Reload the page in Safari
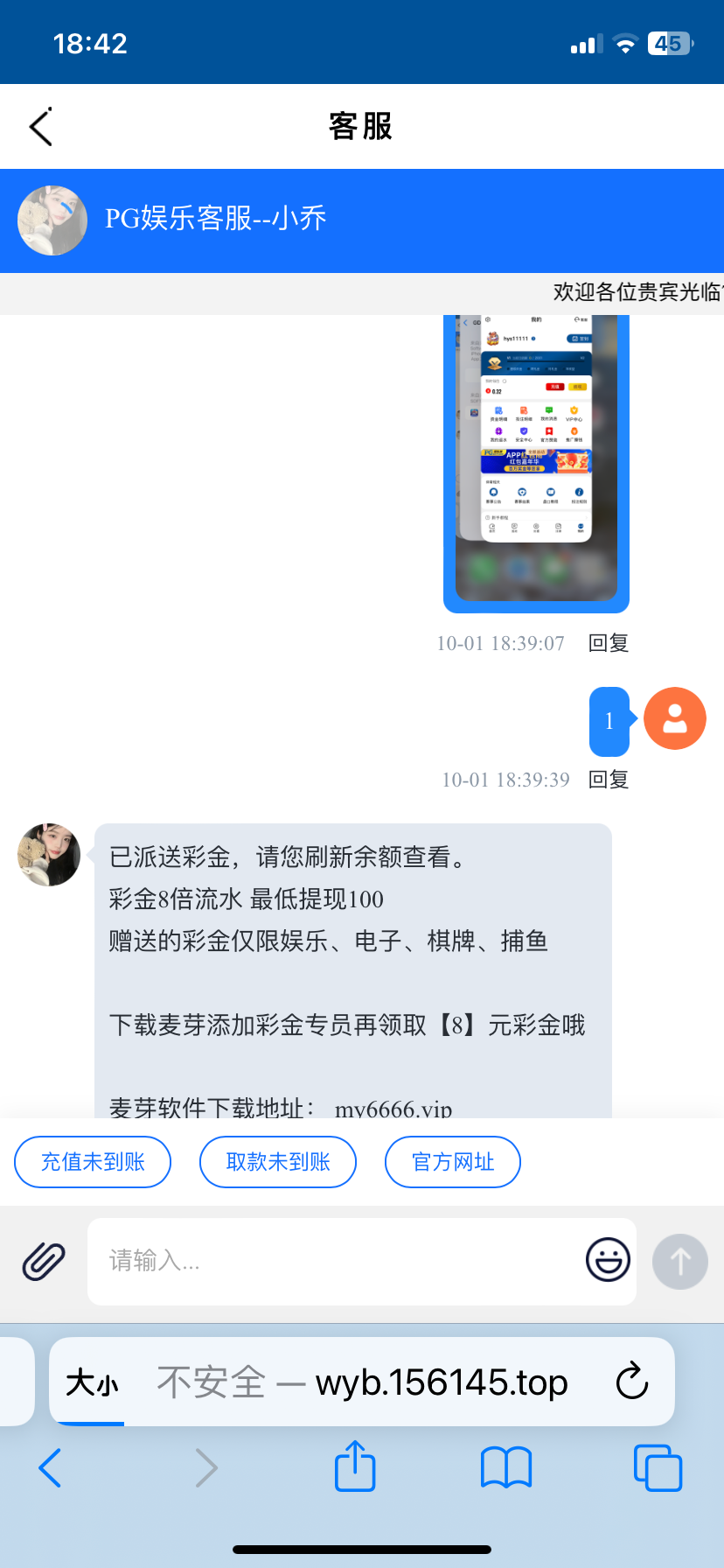The width and height of the screenshot is (724, 1568). [631, 1382]
